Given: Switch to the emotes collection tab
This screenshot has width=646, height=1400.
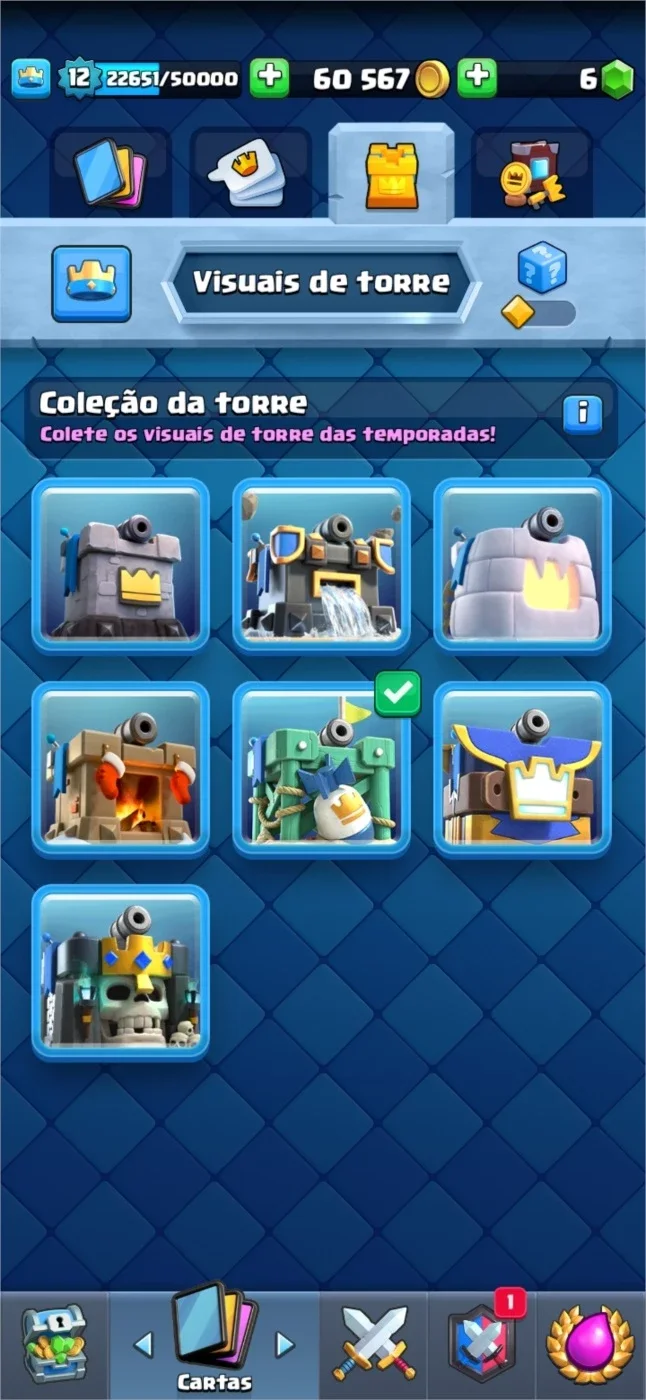Looking at the screenshot, I should [x=250, y=174].
